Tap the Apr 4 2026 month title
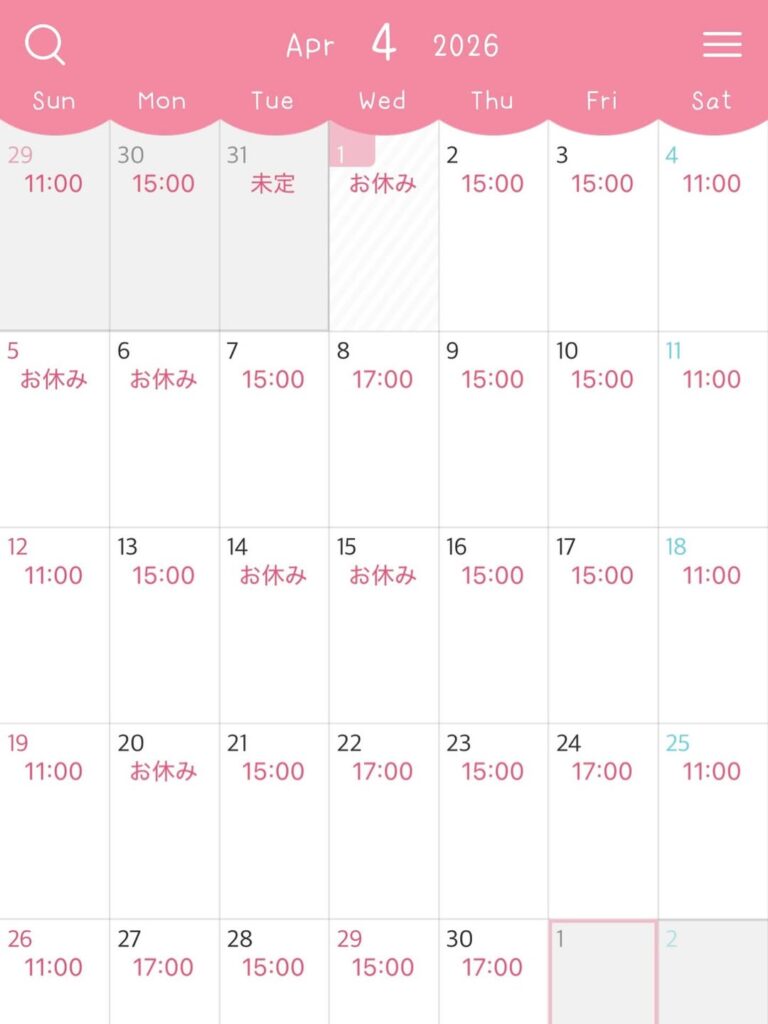768x1024 pixels. pyautogui.click(x=391, y=45)
